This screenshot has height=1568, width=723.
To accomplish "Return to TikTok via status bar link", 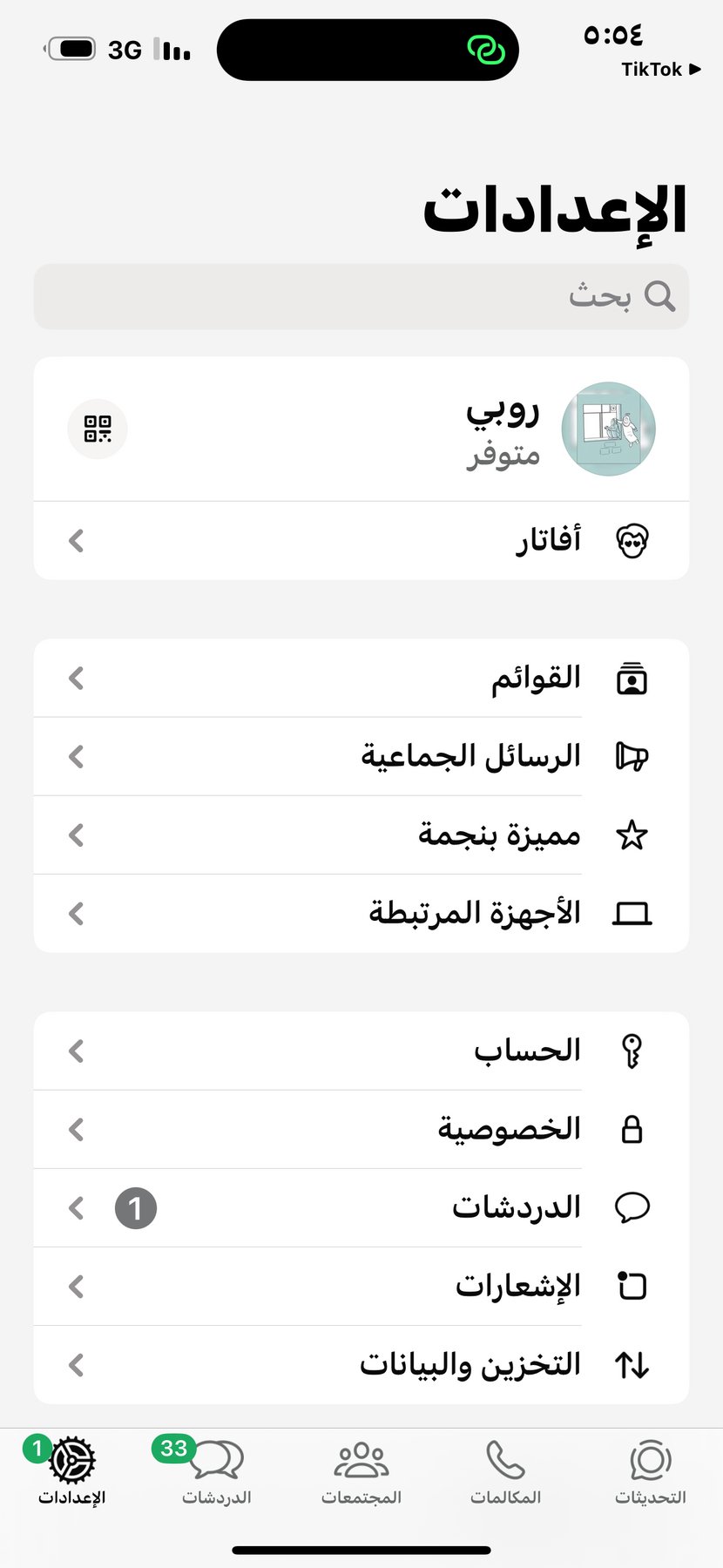I will (661, 70).
